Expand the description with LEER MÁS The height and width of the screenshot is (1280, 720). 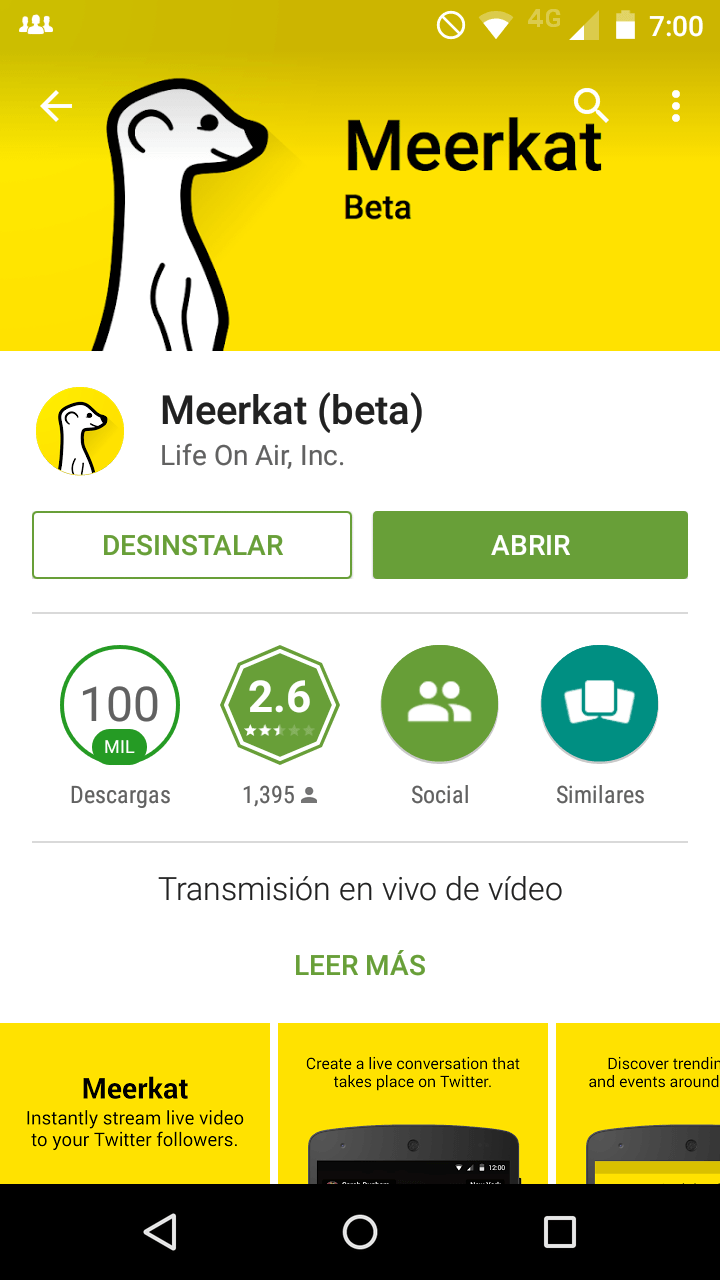point(360,965)
